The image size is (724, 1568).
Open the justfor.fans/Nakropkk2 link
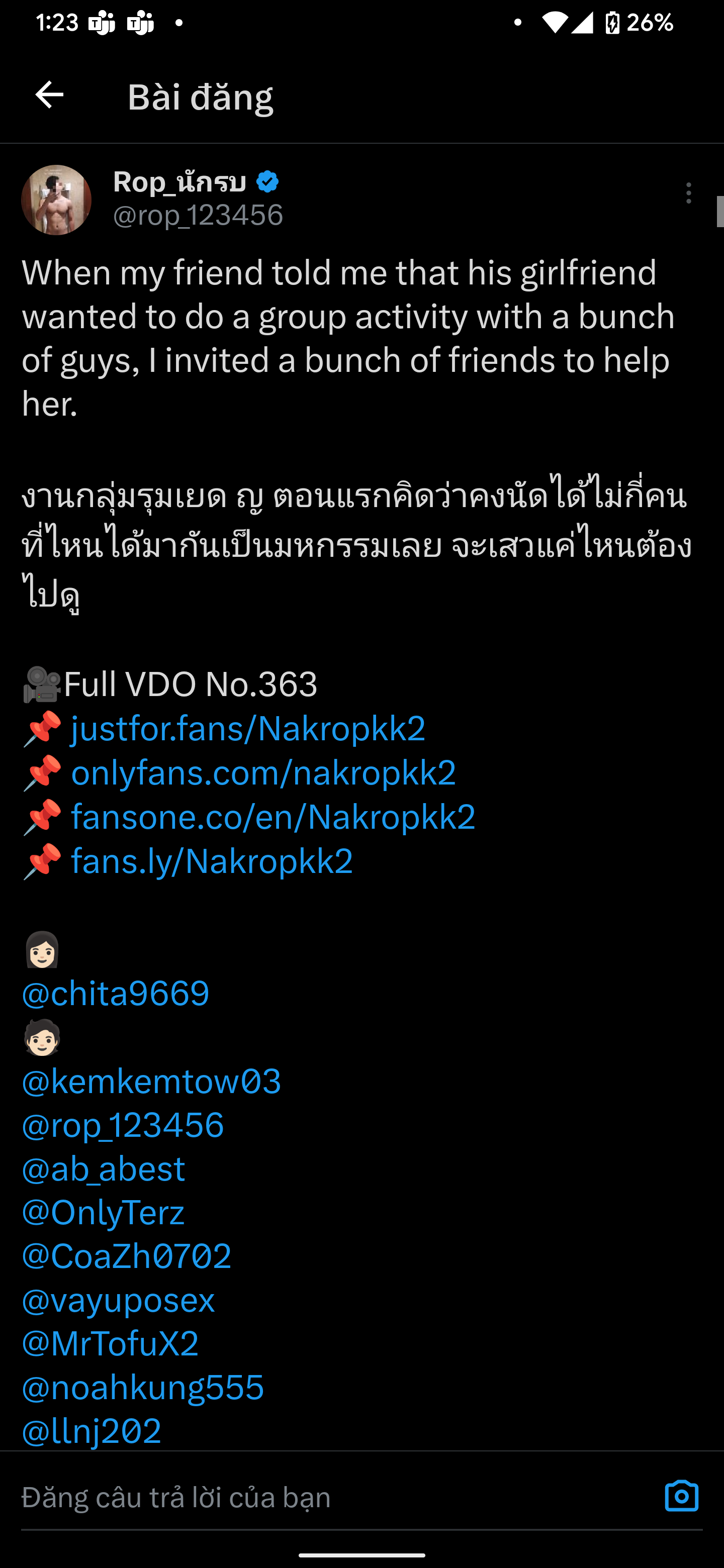pyautogui.click(x=248, y=728)
